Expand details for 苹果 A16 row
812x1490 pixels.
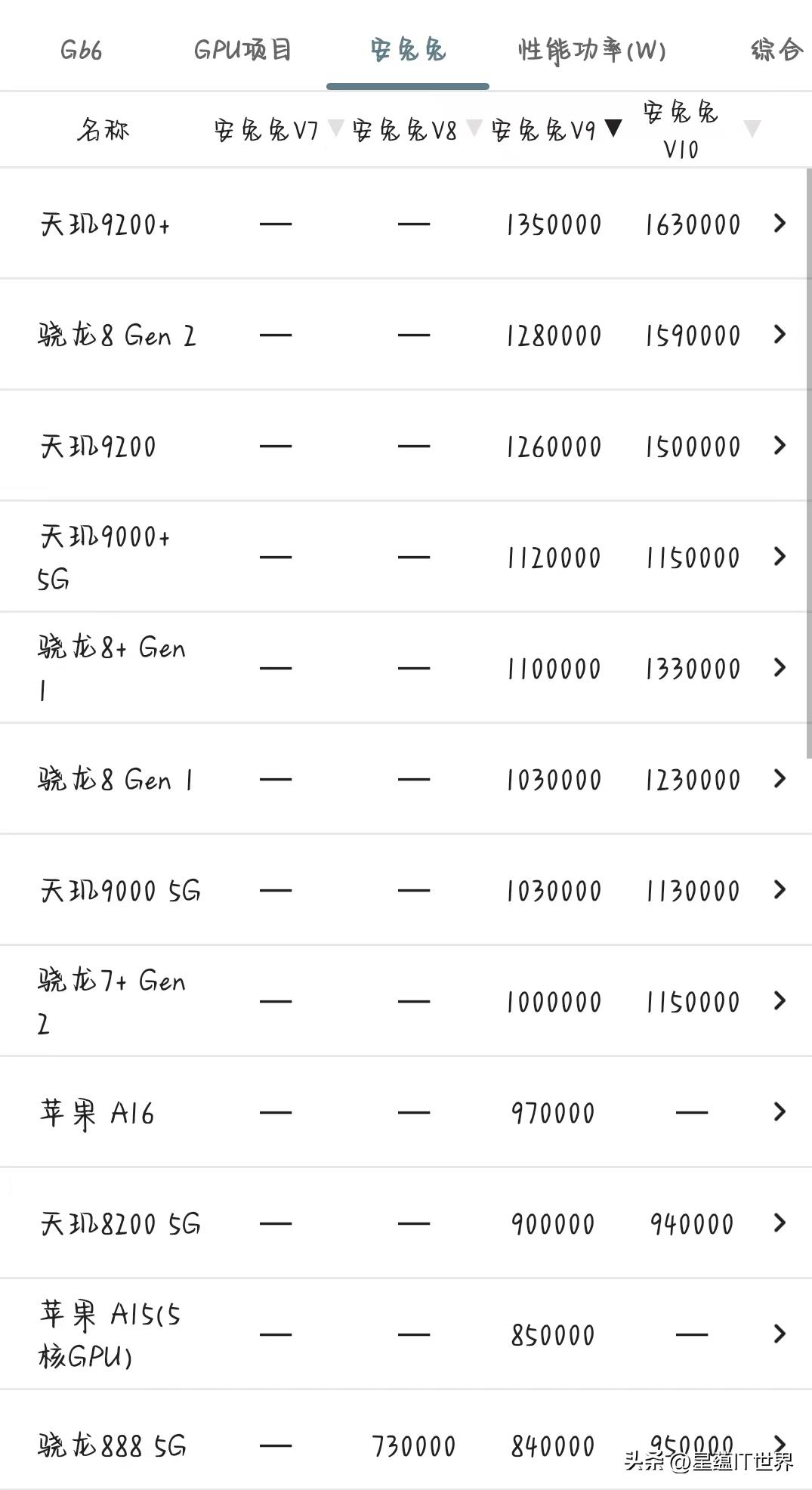(780, 1112)
